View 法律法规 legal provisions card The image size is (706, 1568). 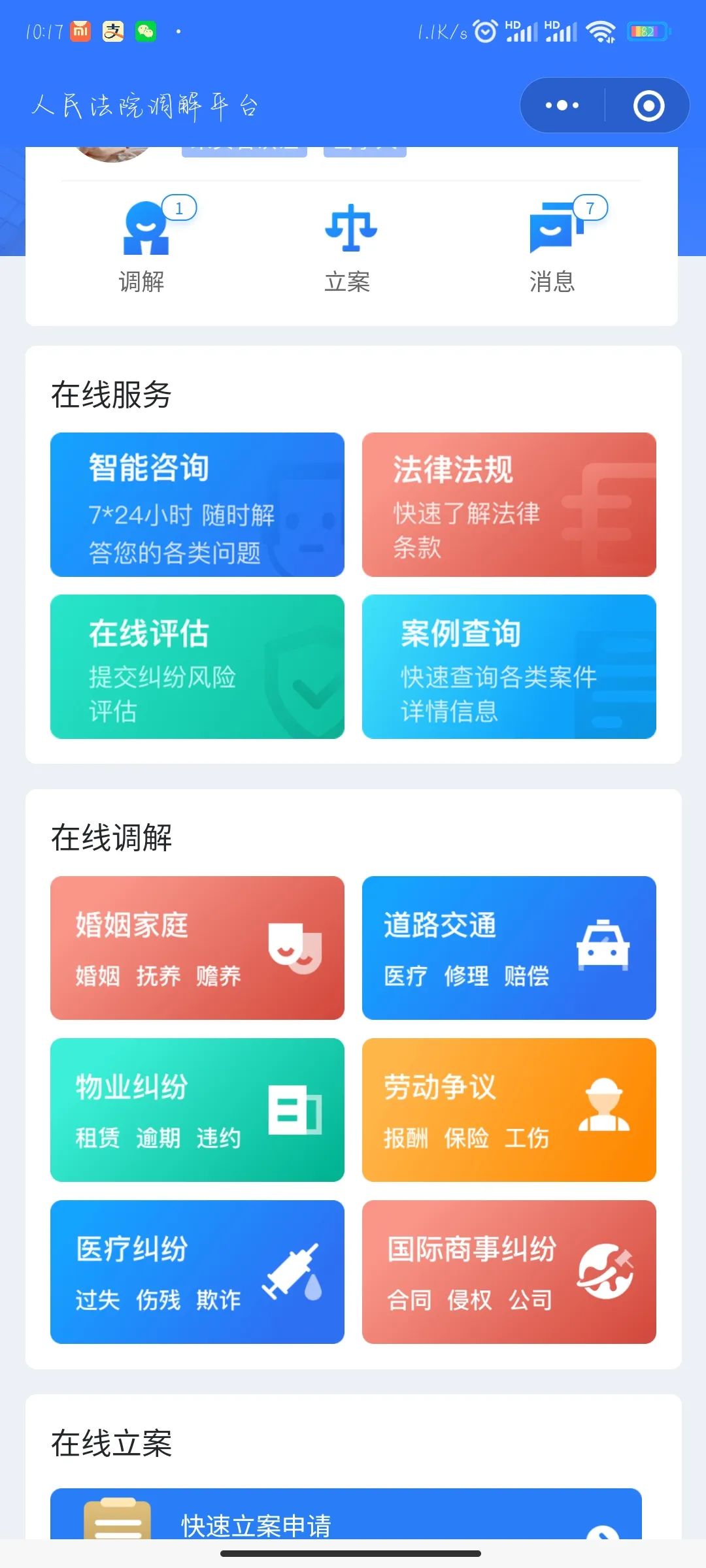509,504
